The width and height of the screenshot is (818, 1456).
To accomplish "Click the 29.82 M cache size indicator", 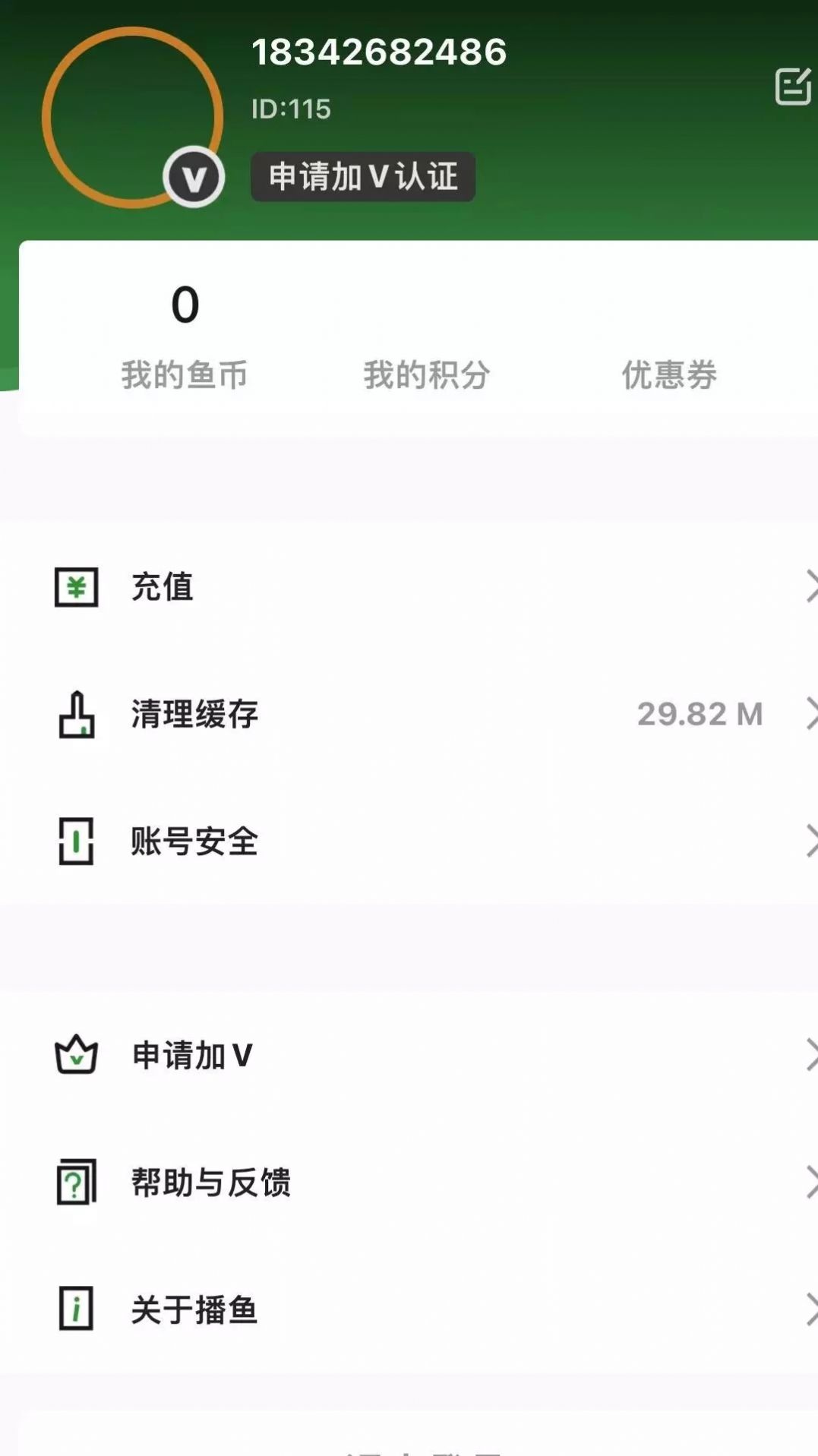I will pos(700,714).
